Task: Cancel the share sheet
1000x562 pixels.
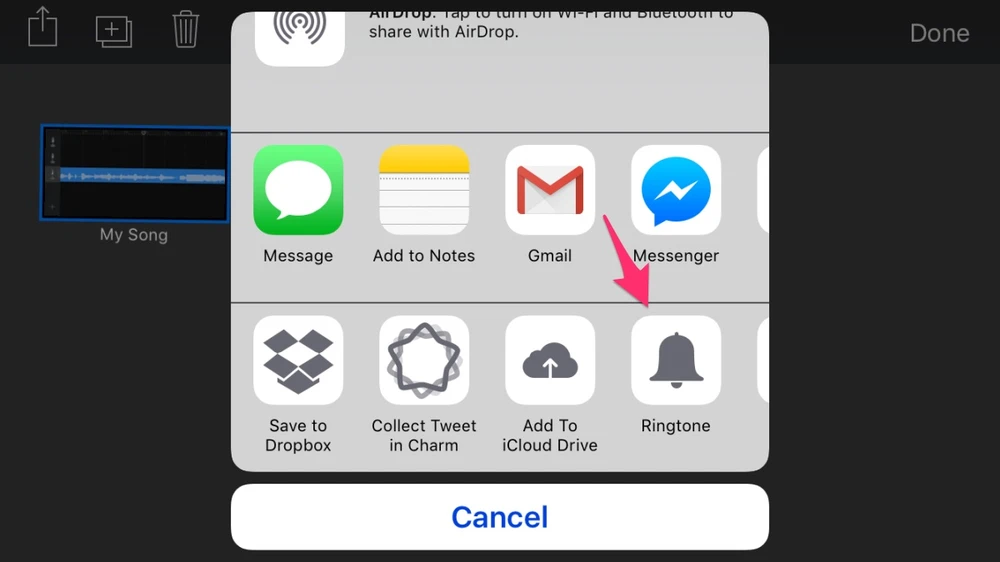Action: coord(500,517)
